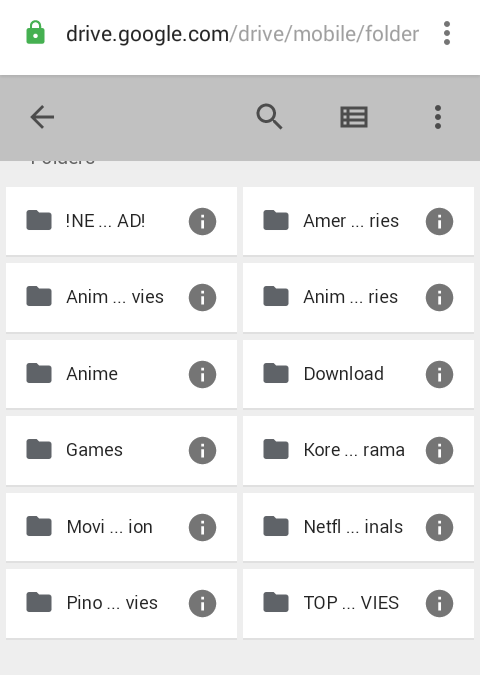This screenshot has height=675, width=480.
Task: Show info for the Games folder
Action: 202,450
